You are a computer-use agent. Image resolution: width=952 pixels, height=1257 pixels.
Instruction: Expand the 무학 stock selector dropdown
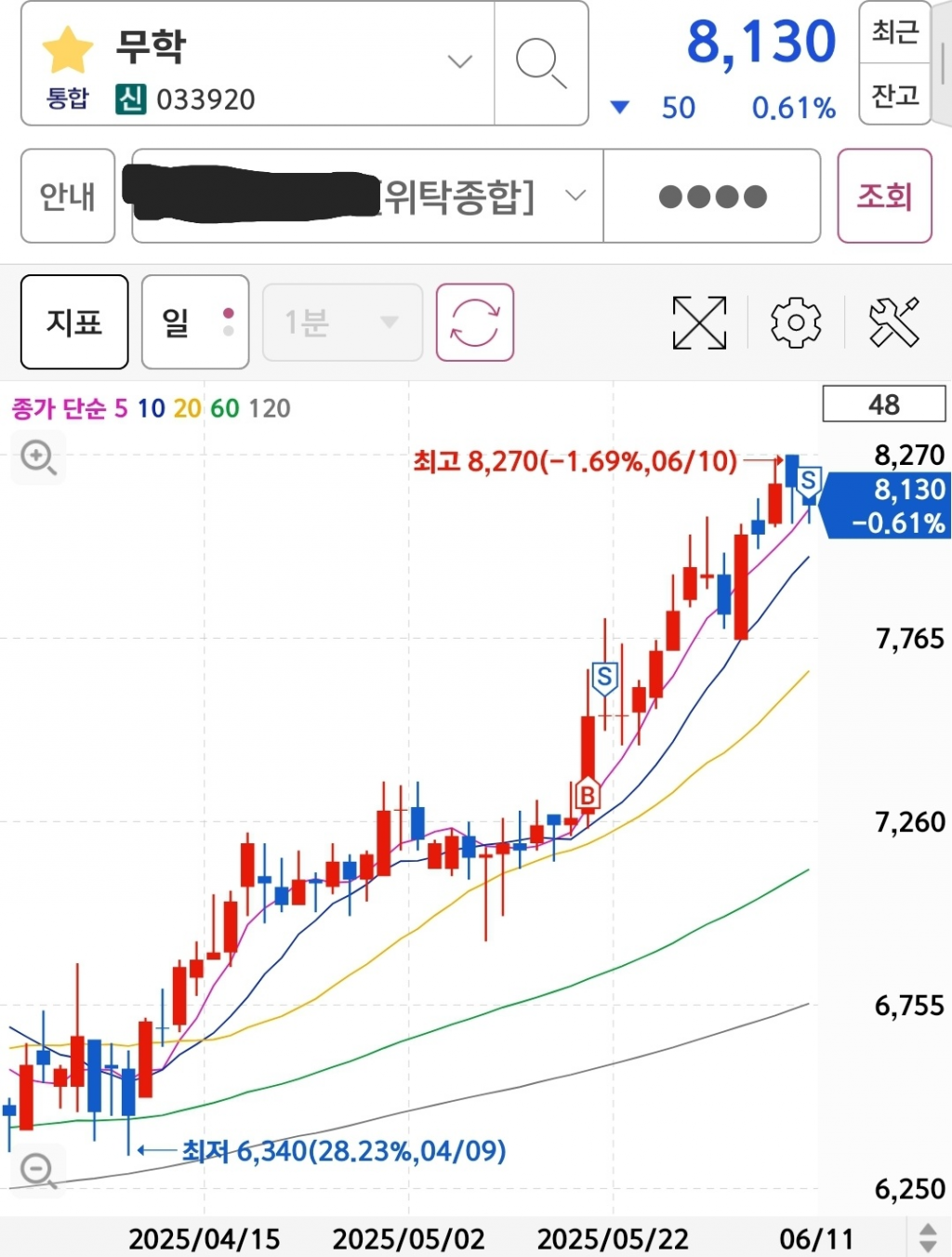pos(459,62)
